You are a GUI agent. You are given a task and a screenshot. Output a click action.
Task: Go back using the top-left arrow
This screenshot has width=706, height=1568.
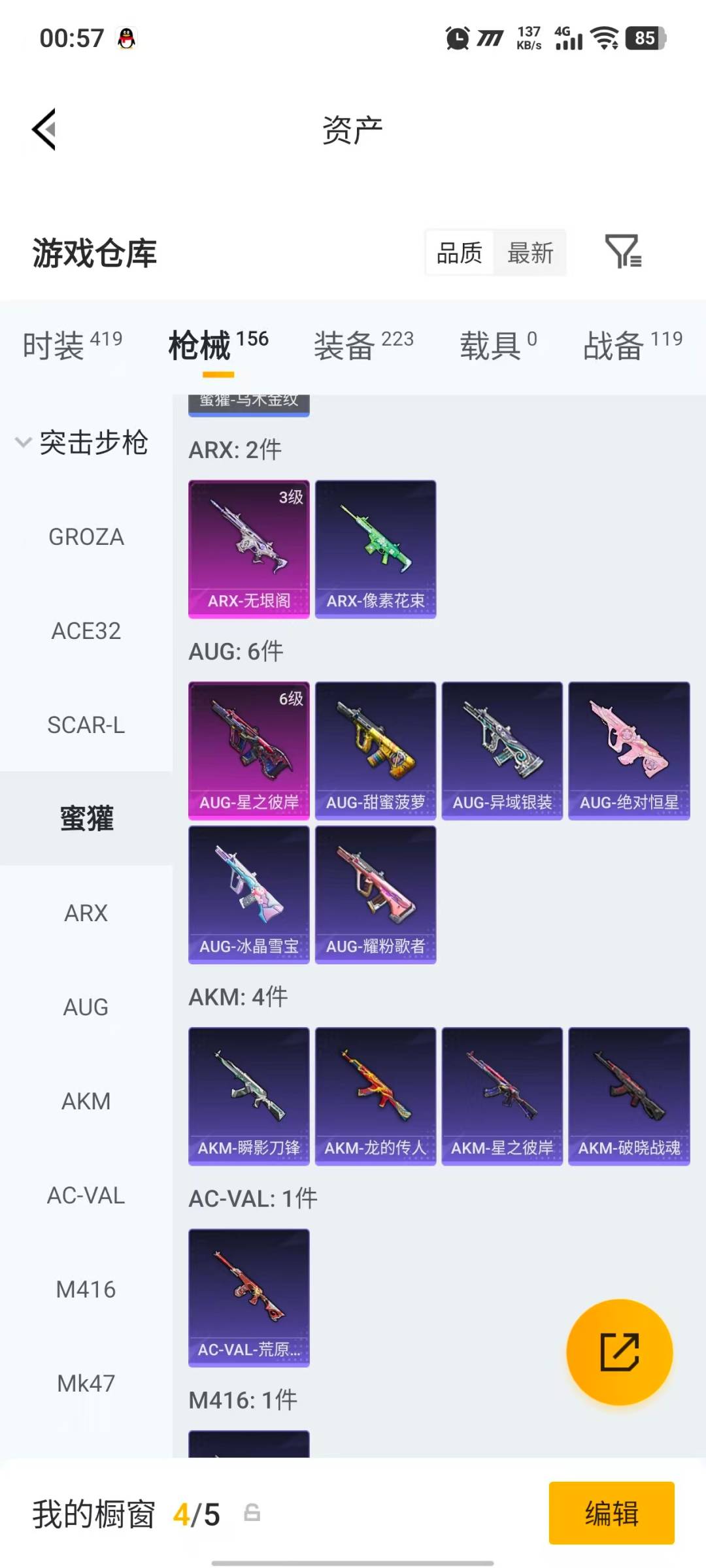pyautogui.click(x=44, y=129)
